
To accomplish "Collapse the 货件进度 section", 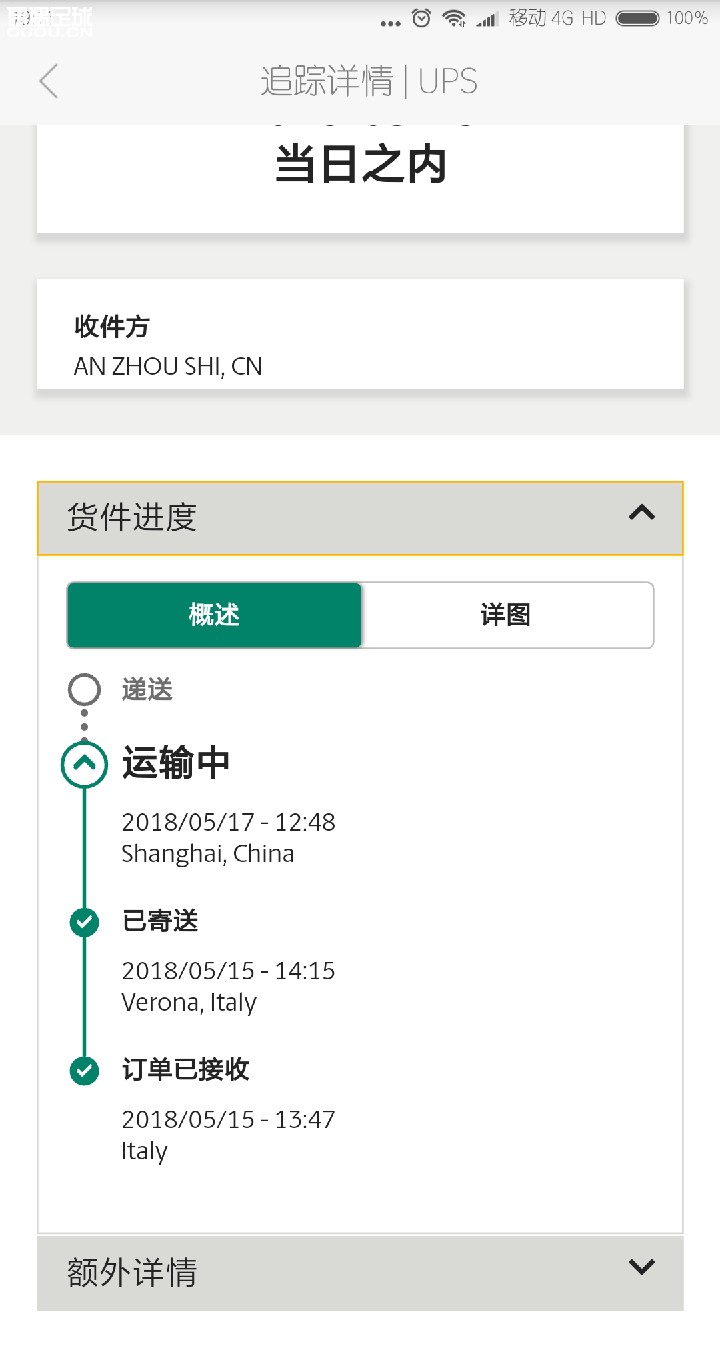I will pos(641,515).
